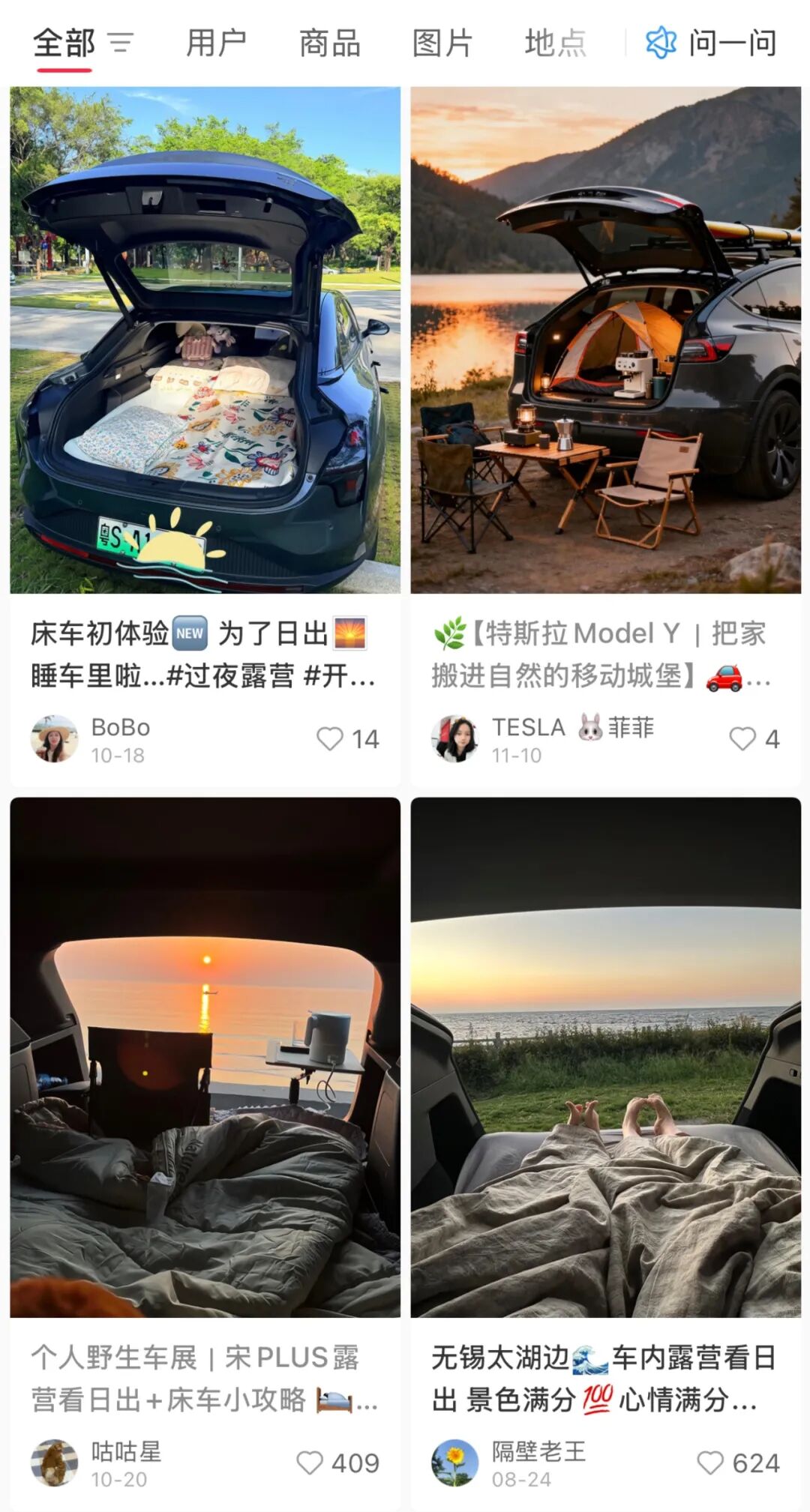Like 咕咕星's 宋PLUS post
Viewport: 810px width, 1512px height.
click(310, 1463)
